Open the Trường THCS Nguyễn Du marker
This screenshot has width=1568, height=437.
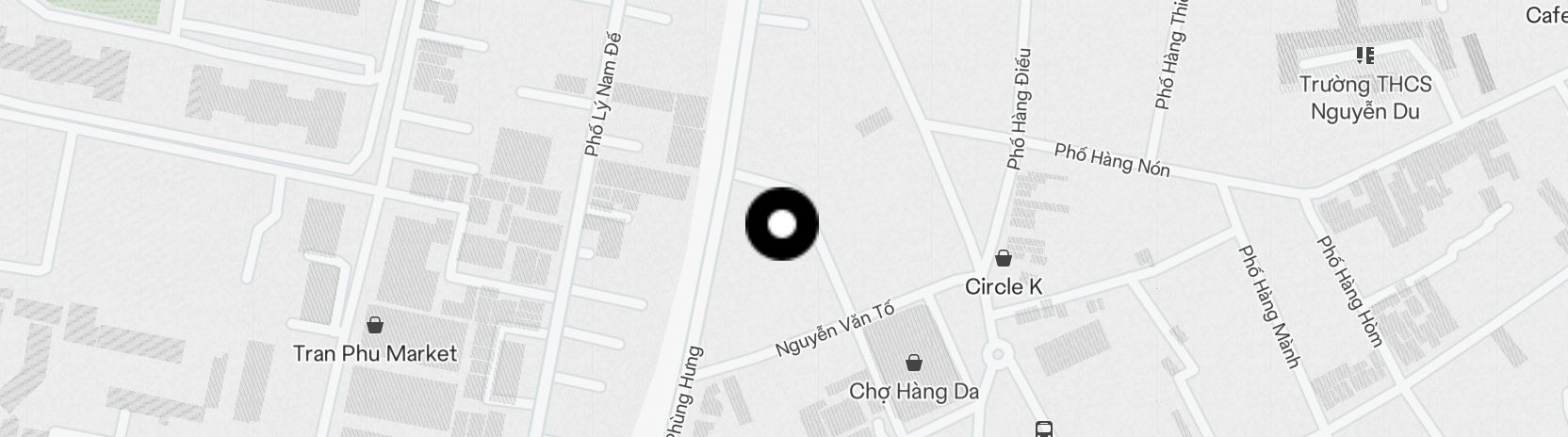click(x=1364, y=56)
